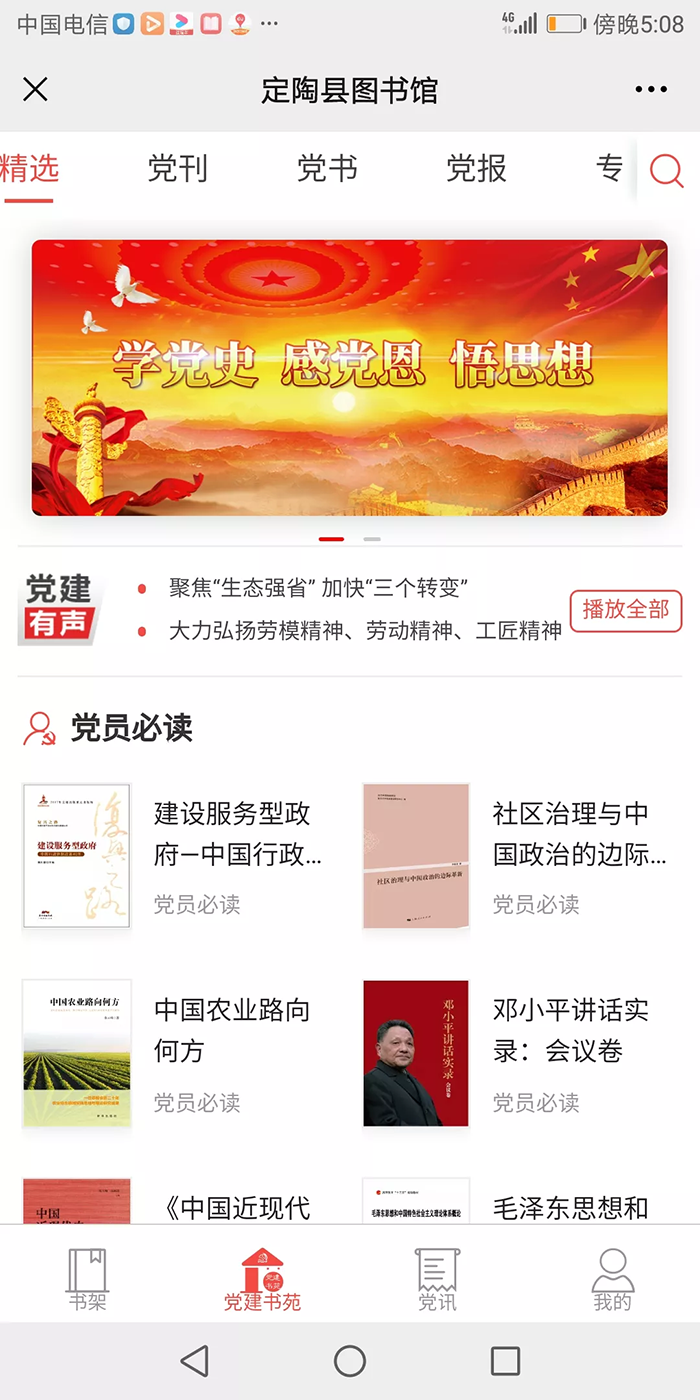
Task: Tap the system back button
Action: tap(195, 1361)
